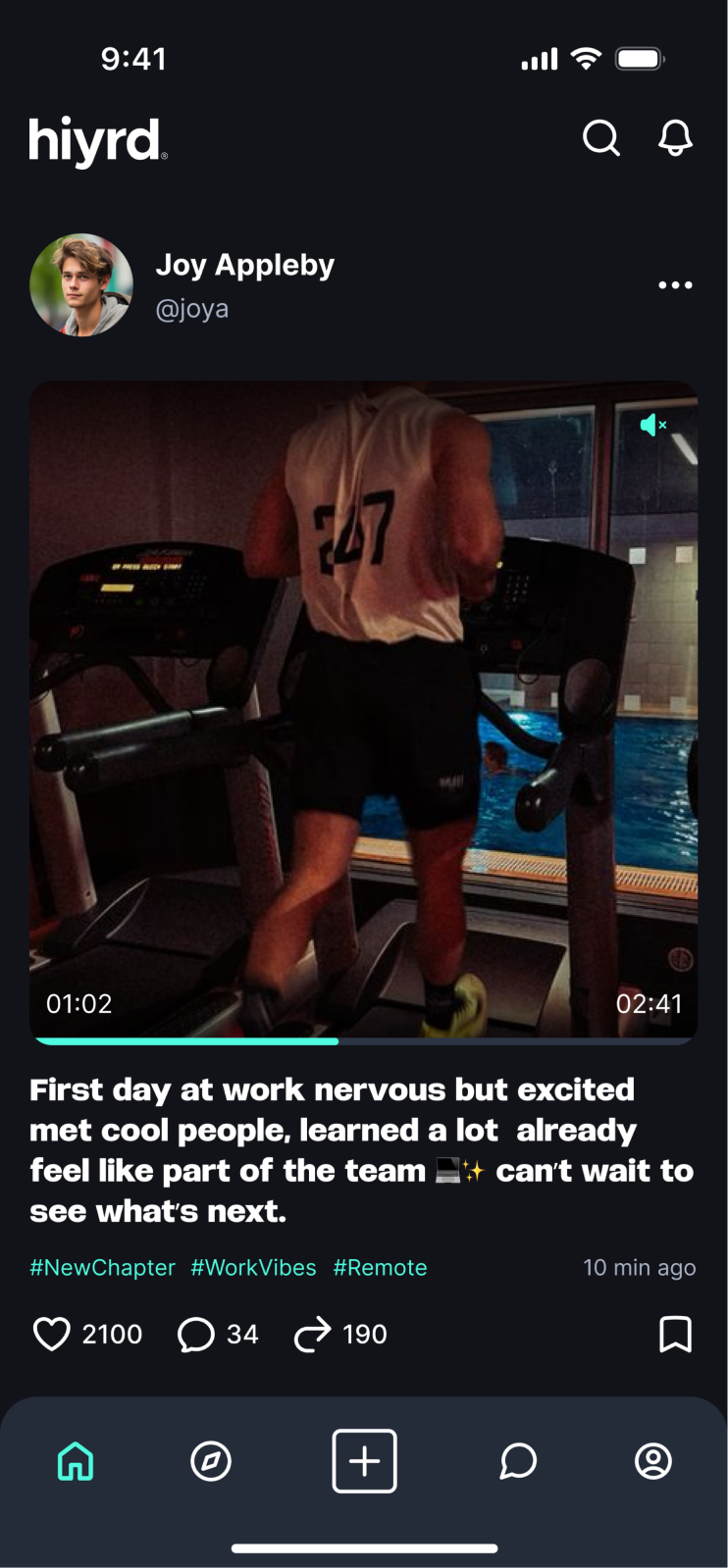Switch to the Home tab
Viewport: 728px width, 1568px height.
[x=76, y=1461]
